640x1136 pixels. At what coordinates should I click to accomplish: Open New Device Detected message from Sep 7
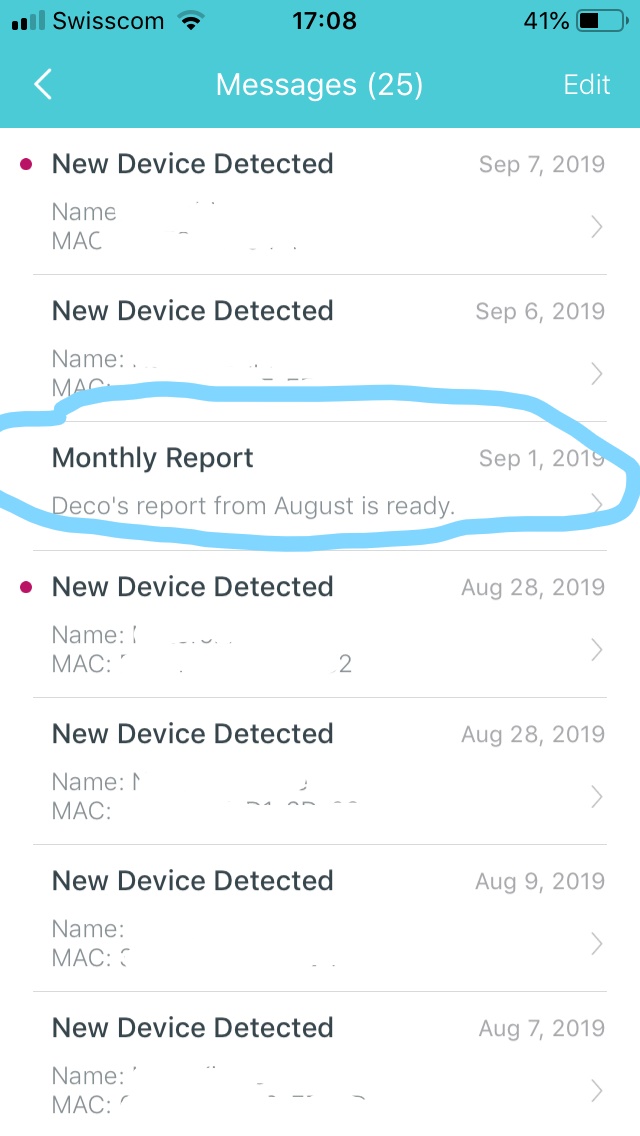320,201
